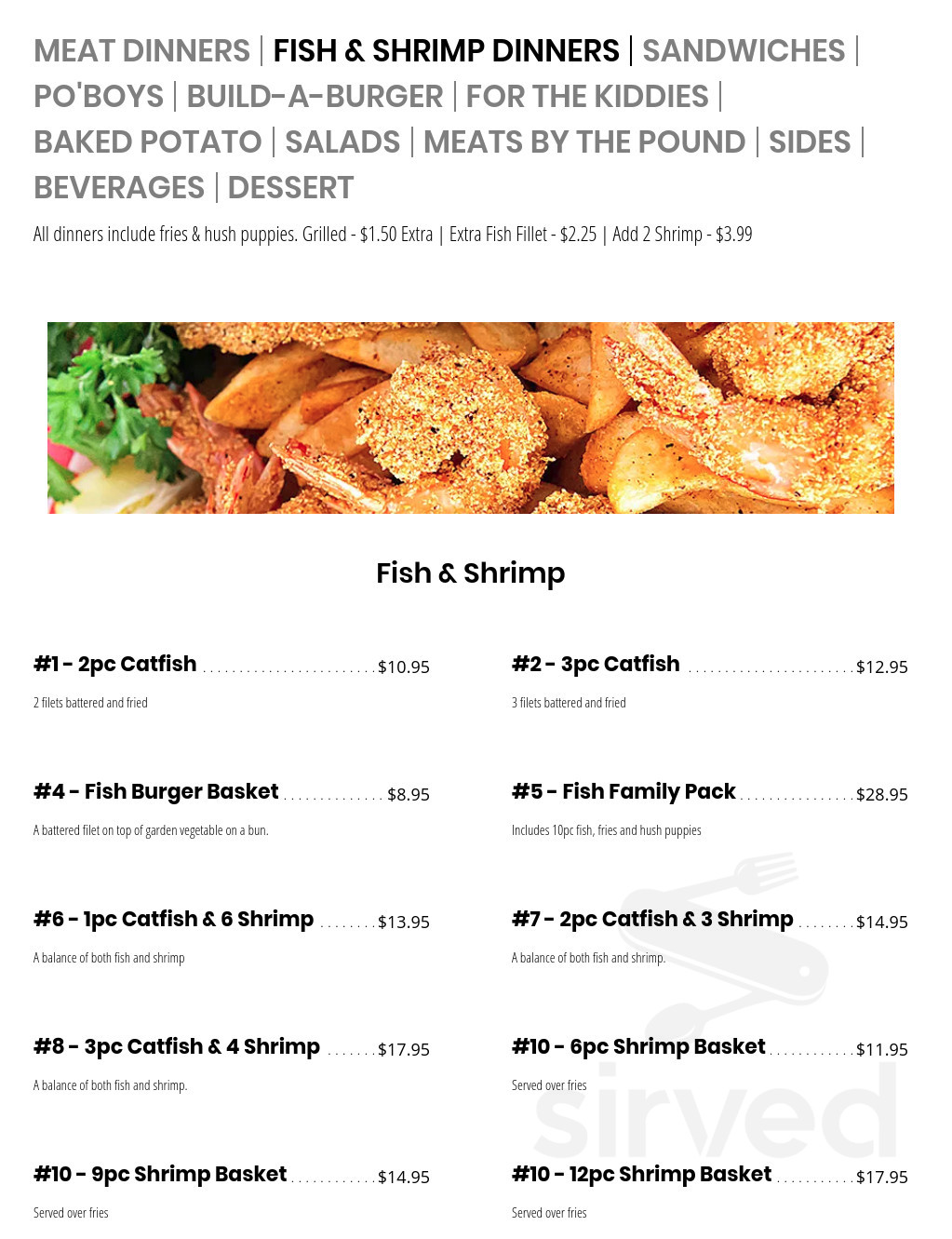This screenshot has height=1239, width=952.
Task: Click the #5 - Fish Family Pack item
Action: pos(623,792)
